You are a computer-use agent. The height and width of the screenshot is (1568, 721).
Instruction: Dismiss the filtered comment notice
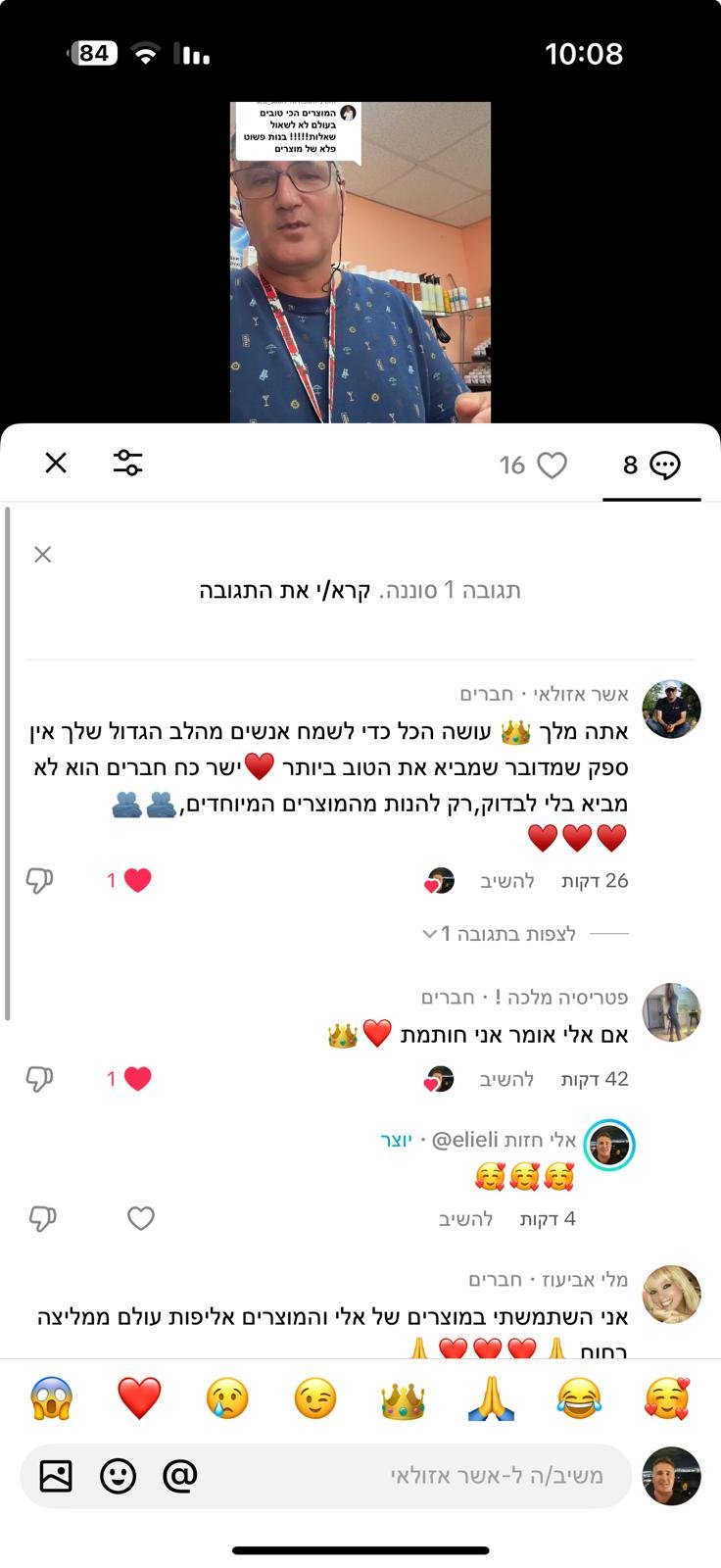[43, 555]
